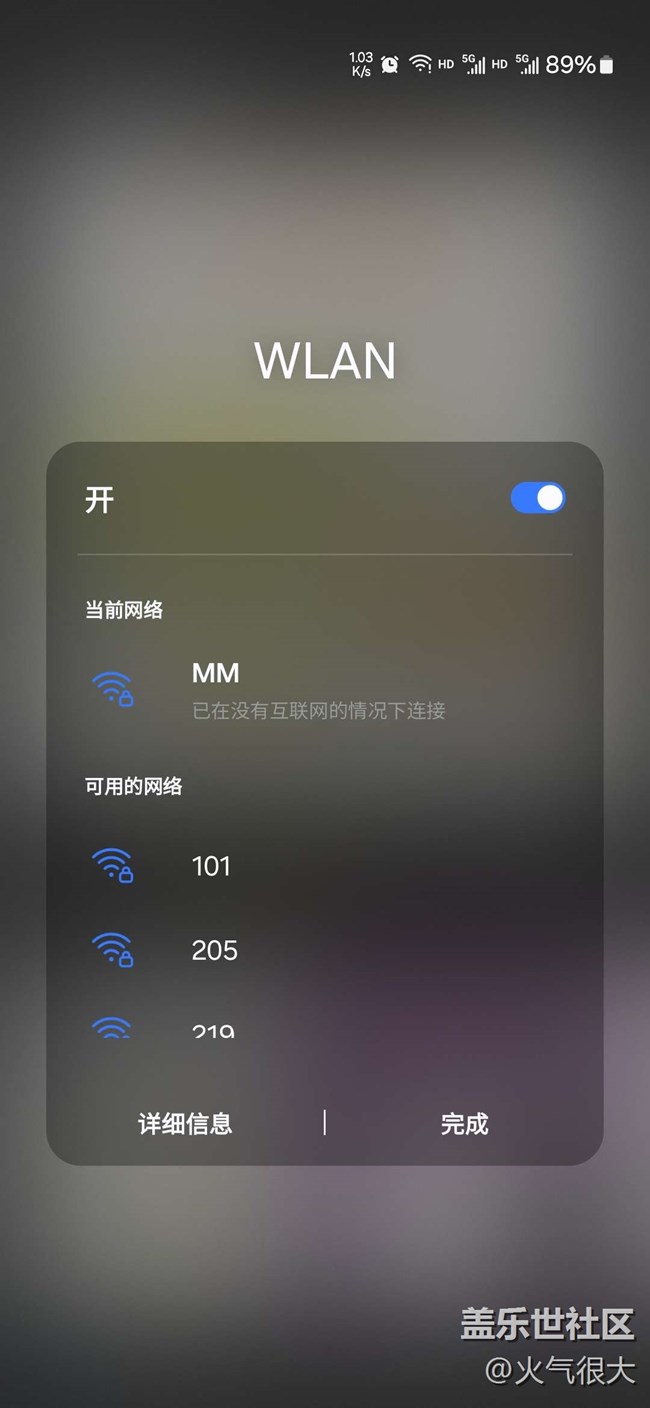
Task: Tap 完成 to close the panel
Action: click(465, 1123)
